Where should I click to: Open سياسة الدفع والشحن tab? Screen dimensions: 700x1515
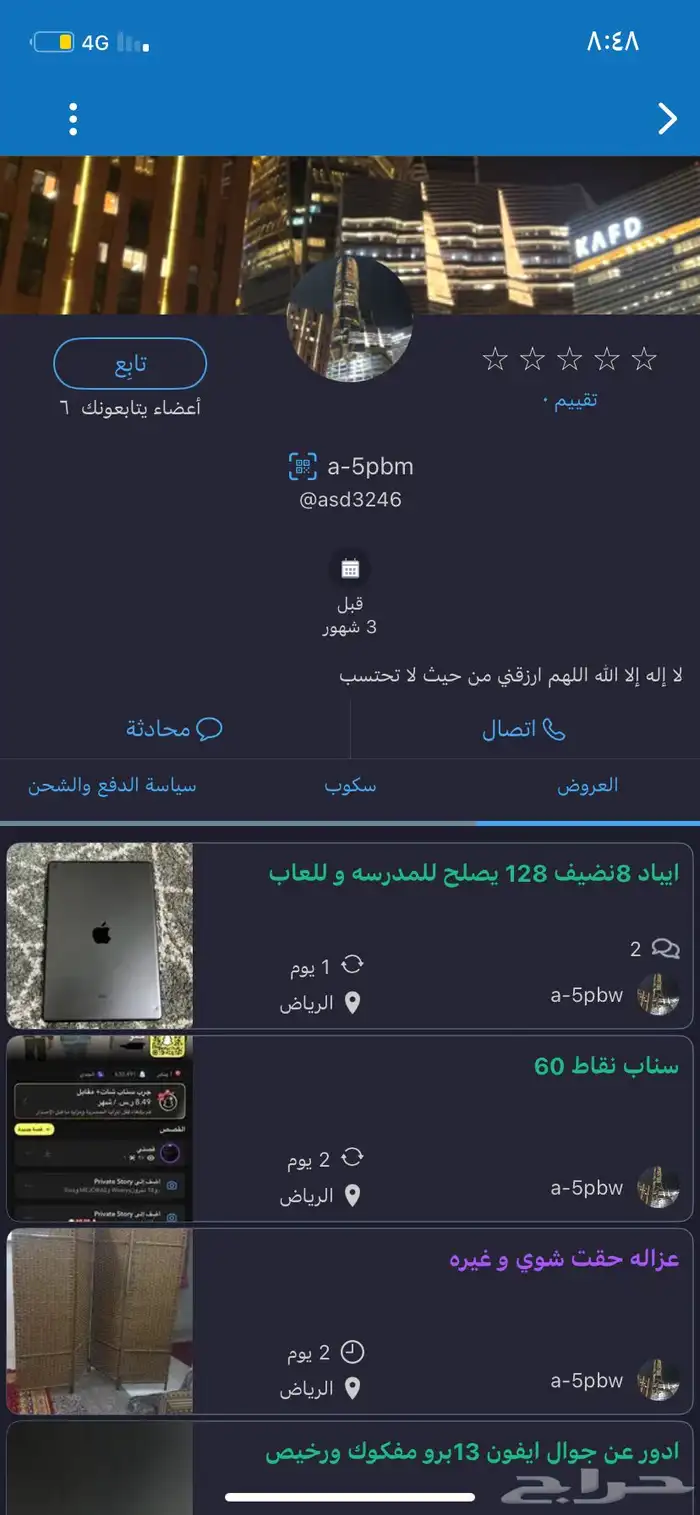(112, 785)
